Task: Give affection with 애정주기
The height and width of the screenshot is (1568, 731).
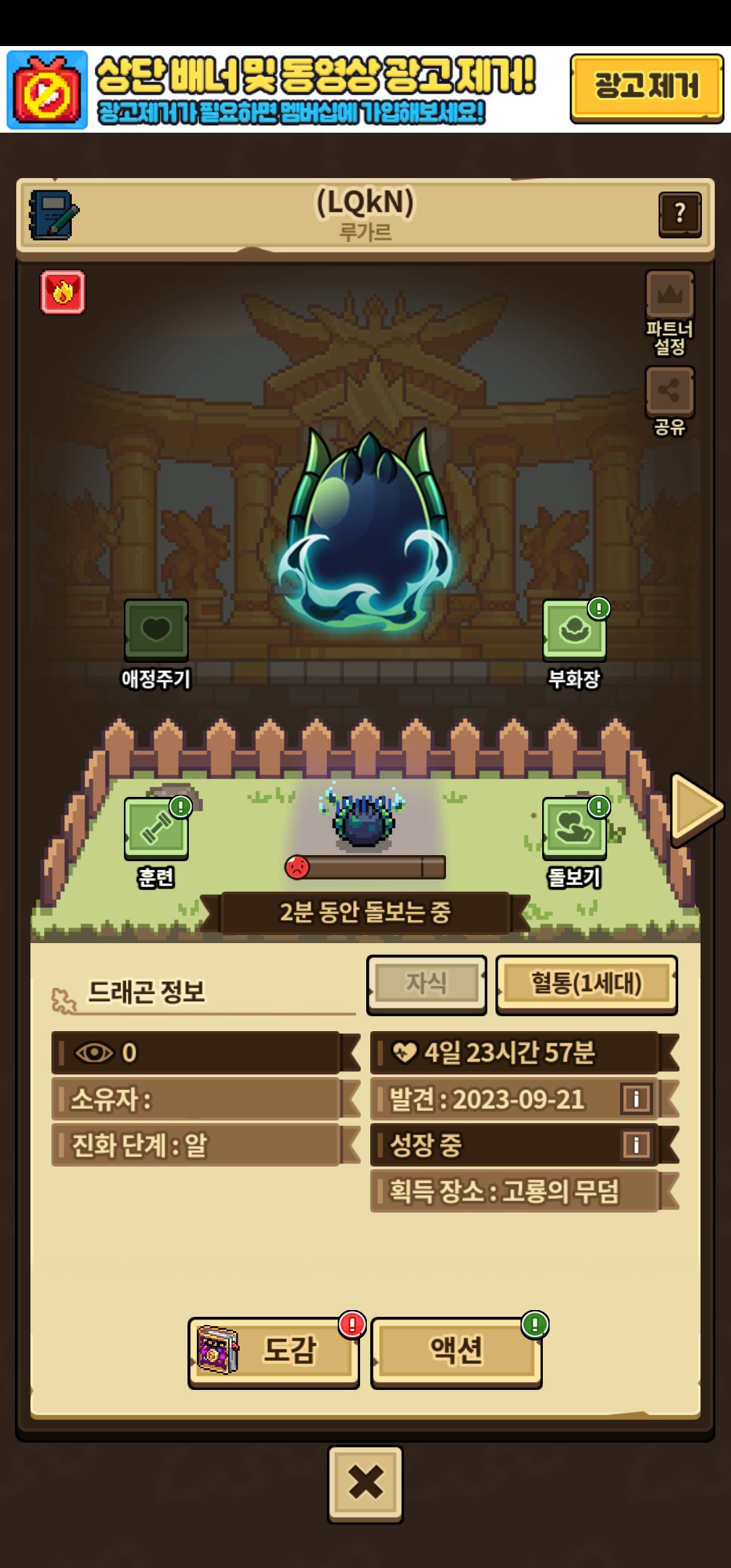Action: coord(156,630)
